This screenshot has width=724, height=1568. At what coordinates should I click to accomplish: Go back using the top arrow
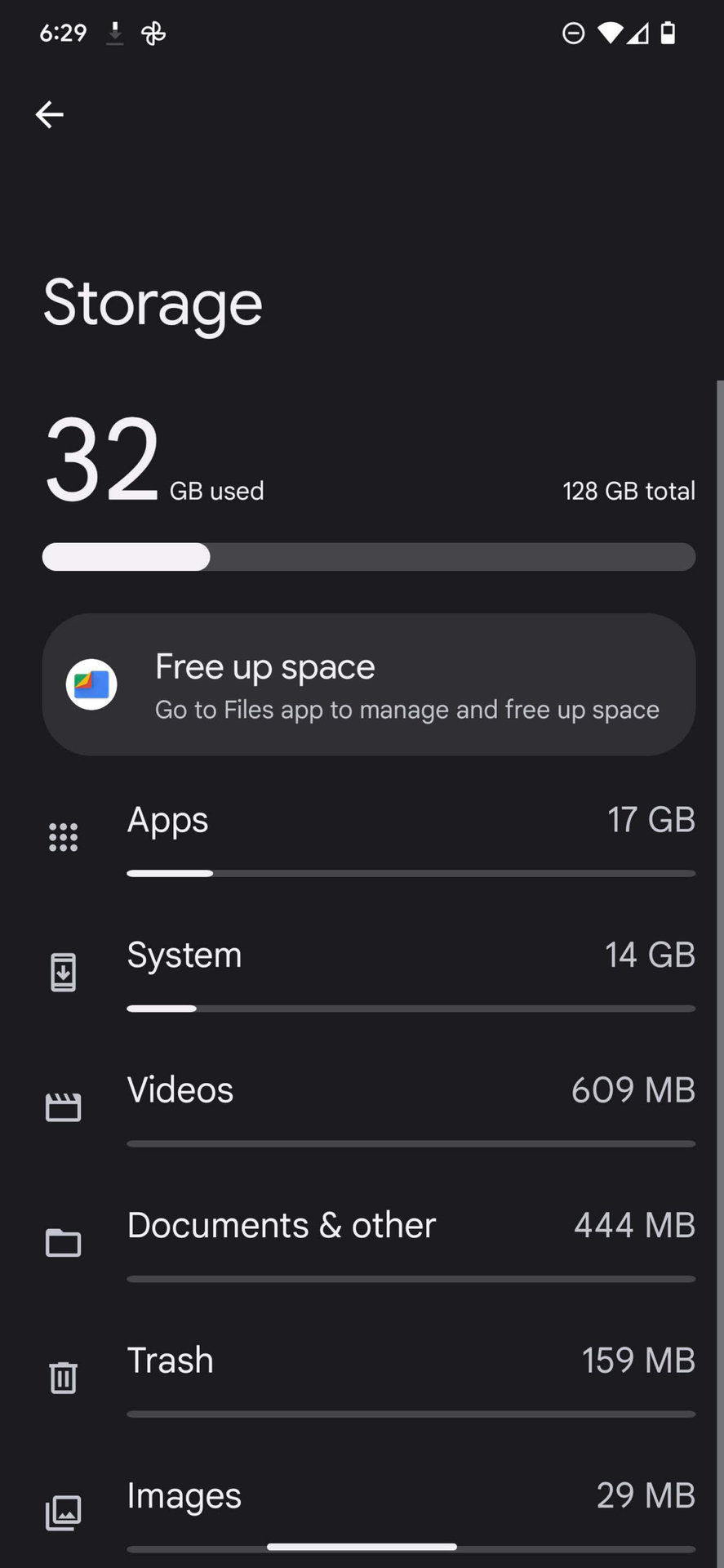pos(49,114)
